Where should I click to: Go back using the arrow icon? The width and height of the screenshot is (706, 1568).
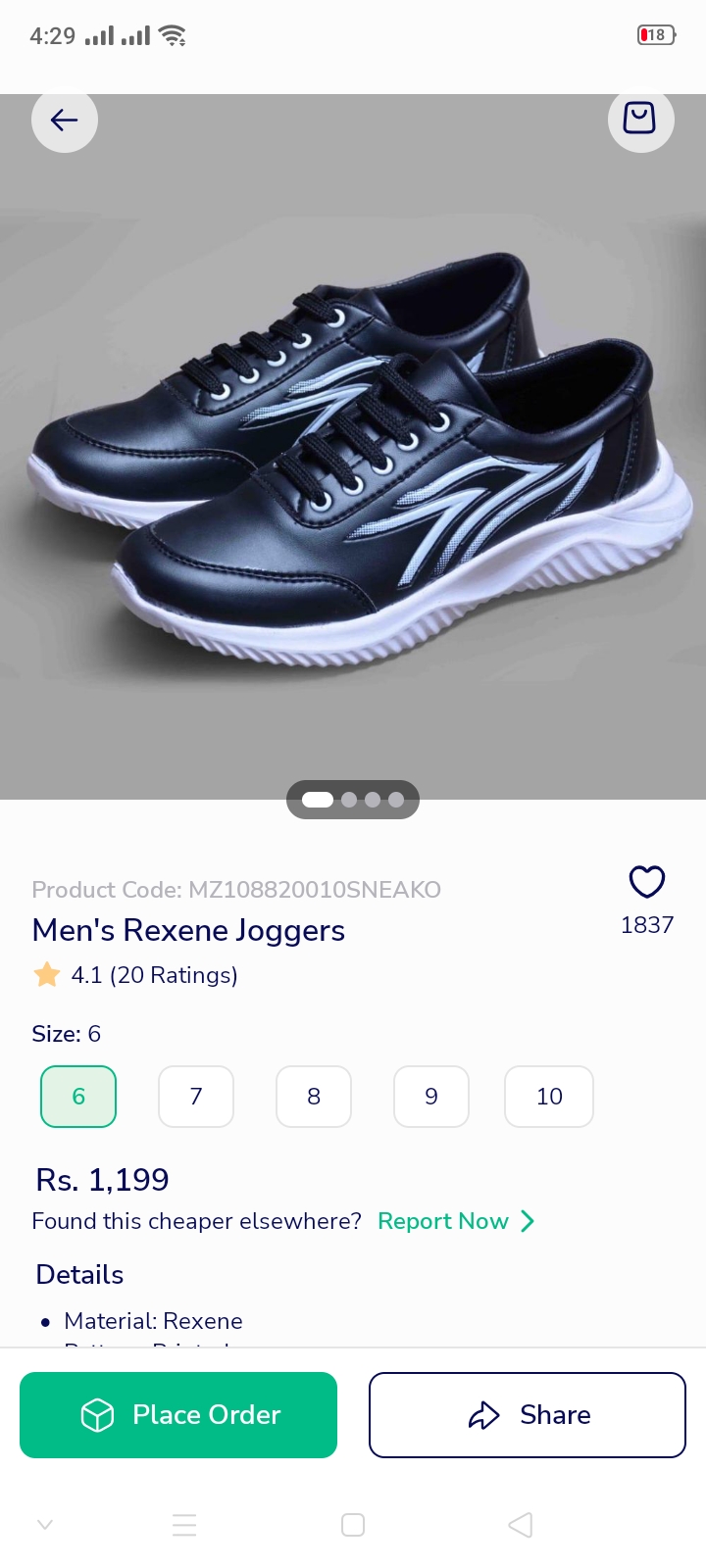click(x=65, y=120)
